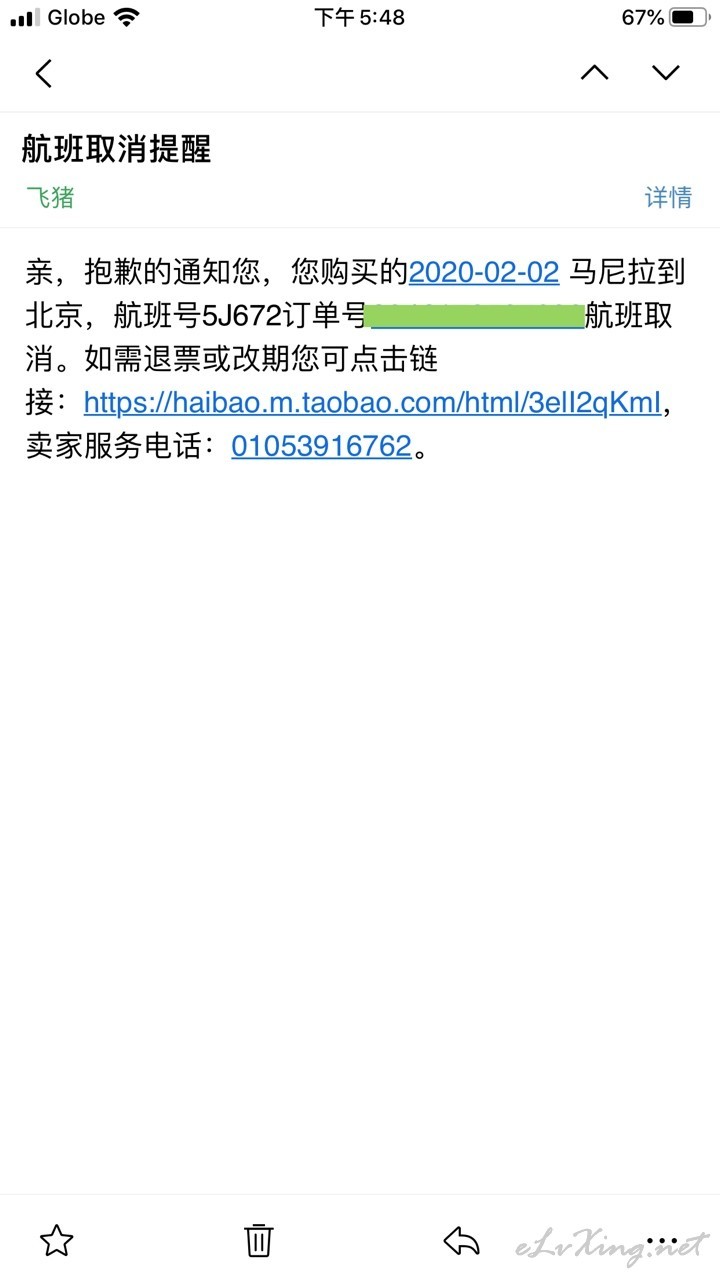Jump to the next email
The height and width of the screenshot is (1280, 720).
pyautogui.click(x=665, y=72)
